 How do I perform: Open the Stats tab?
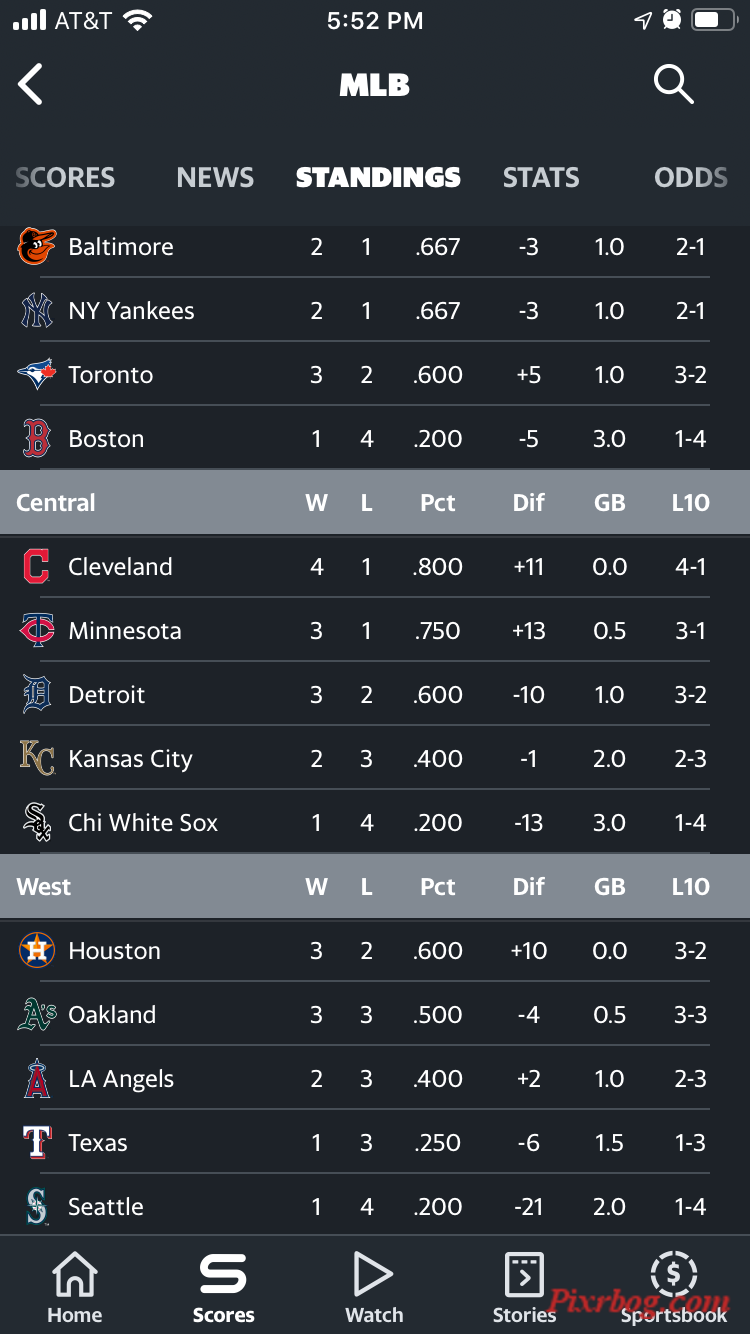[541, 178]
